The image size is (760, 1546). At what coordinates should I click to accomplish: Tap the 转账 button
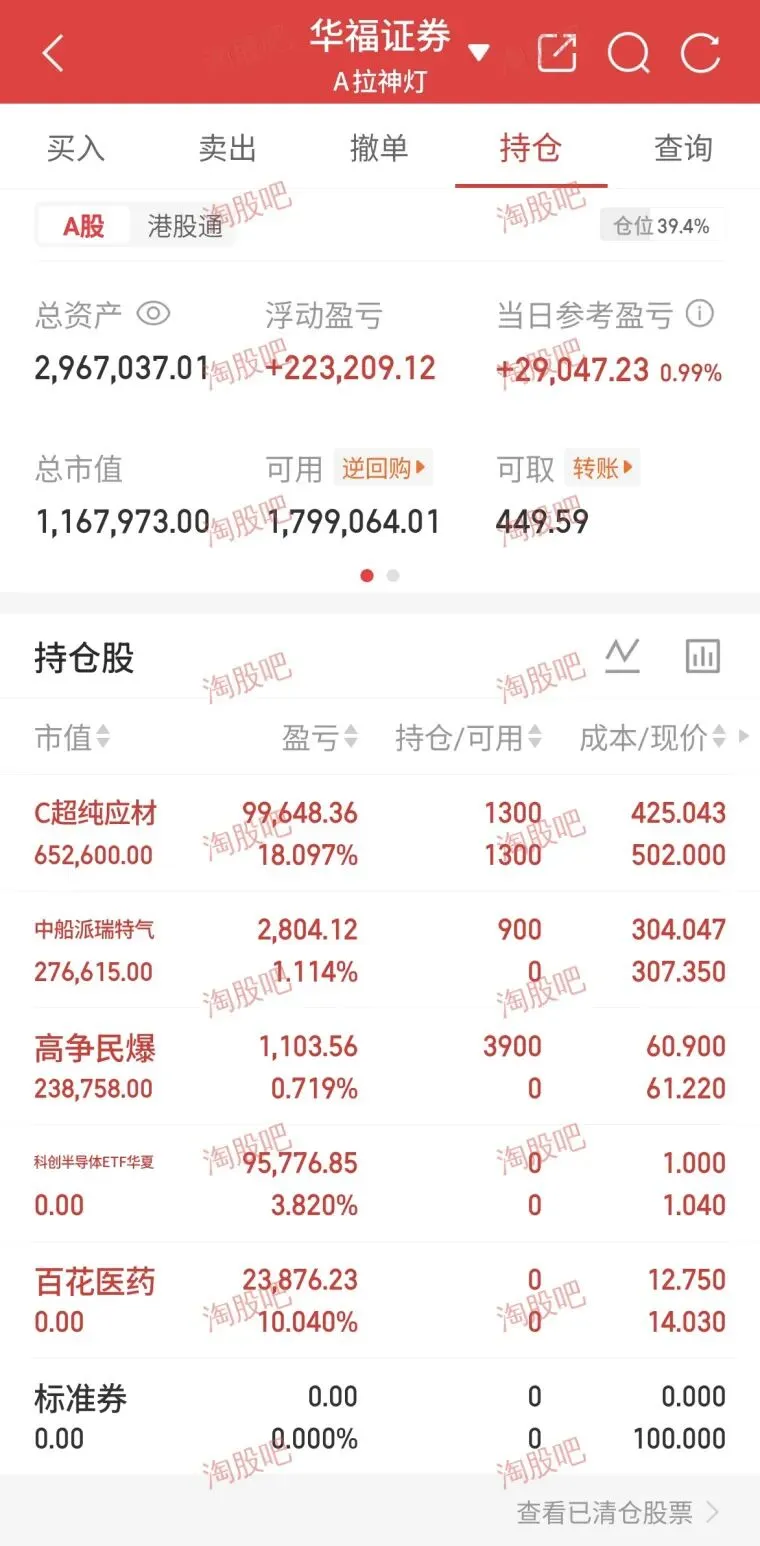pyautogui.click(x=601, y=468)
